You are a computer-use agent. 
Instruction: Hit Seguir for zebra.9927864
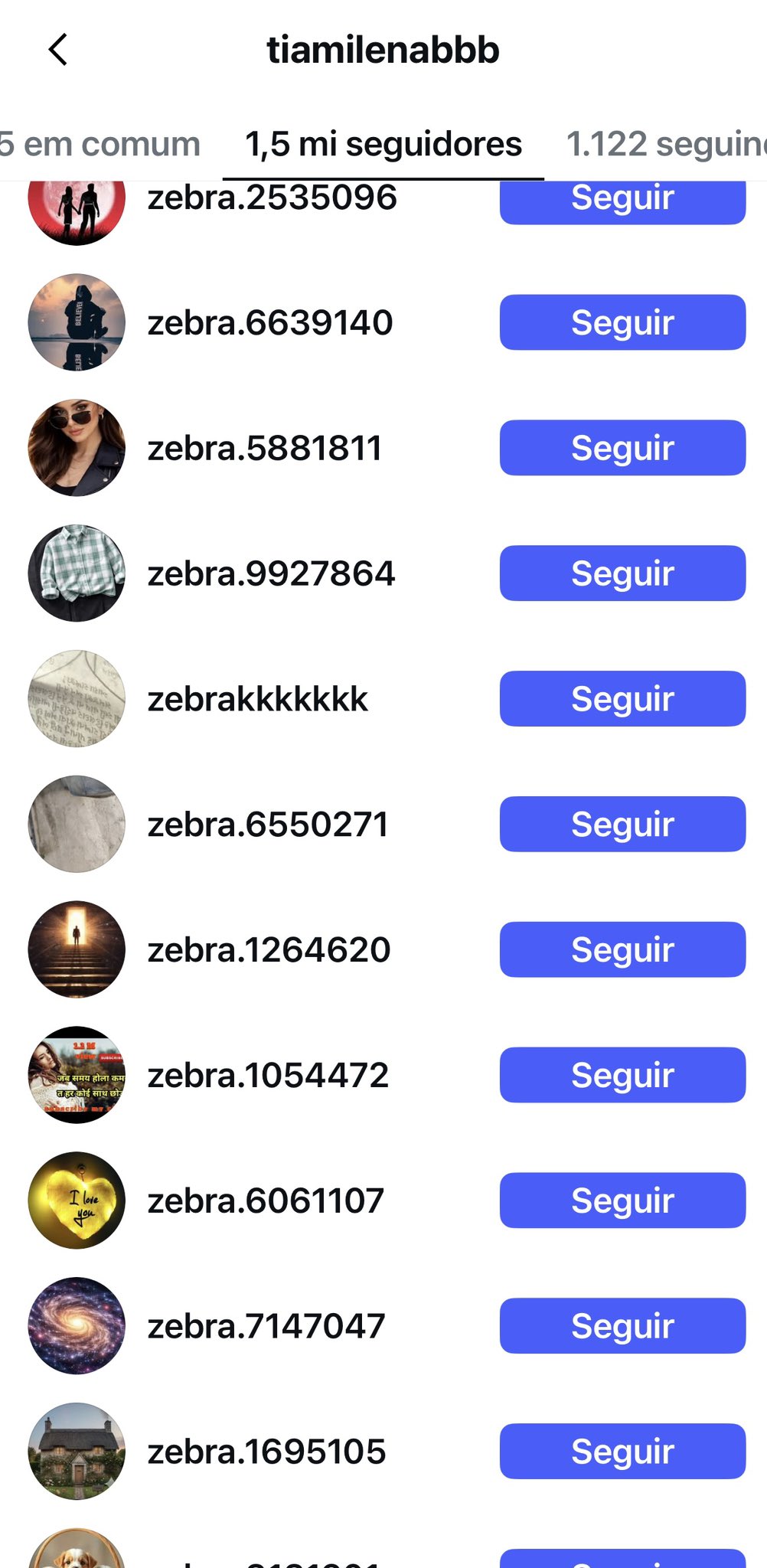[x=622, y=573]
